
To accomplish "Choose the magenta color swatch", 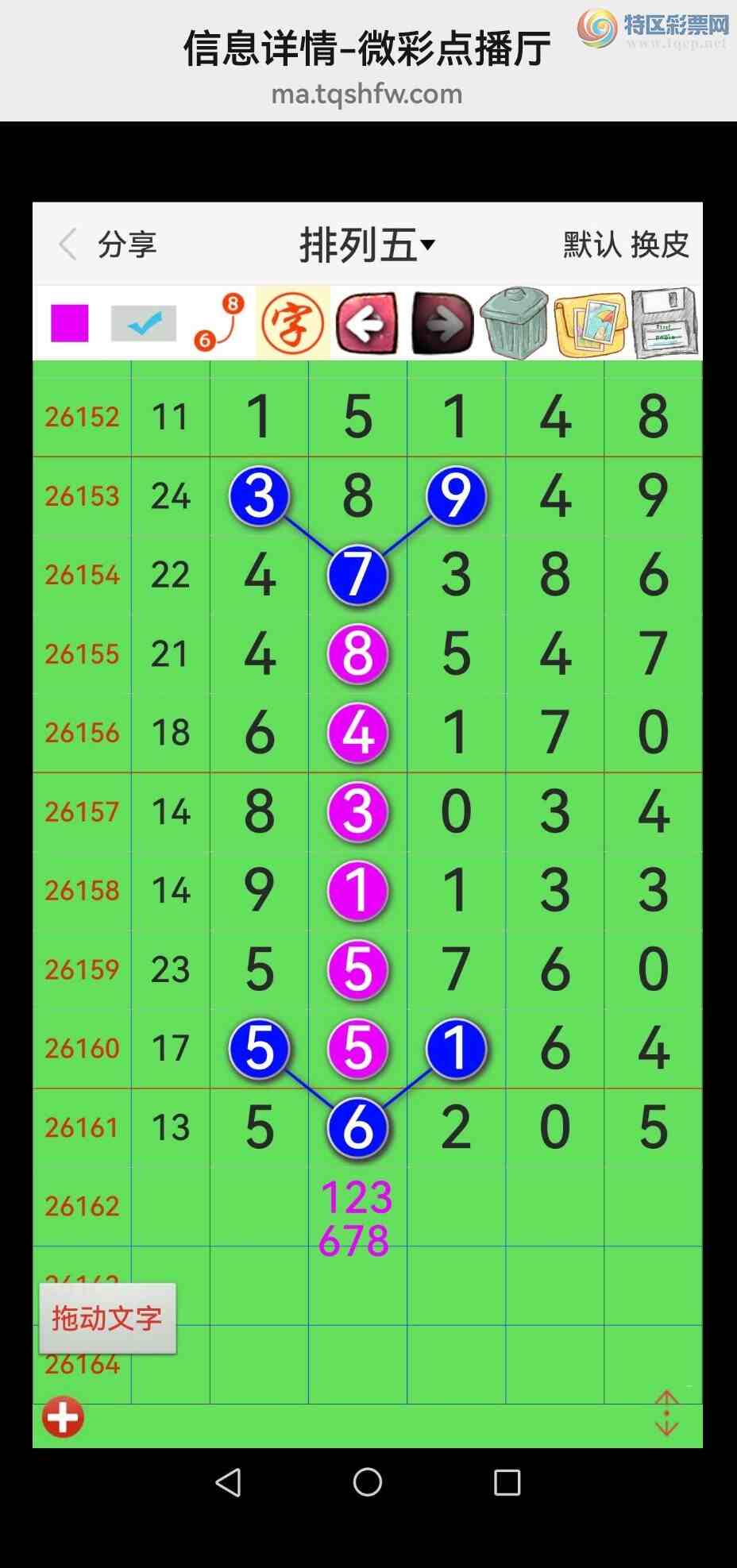I will coord(70,323).
